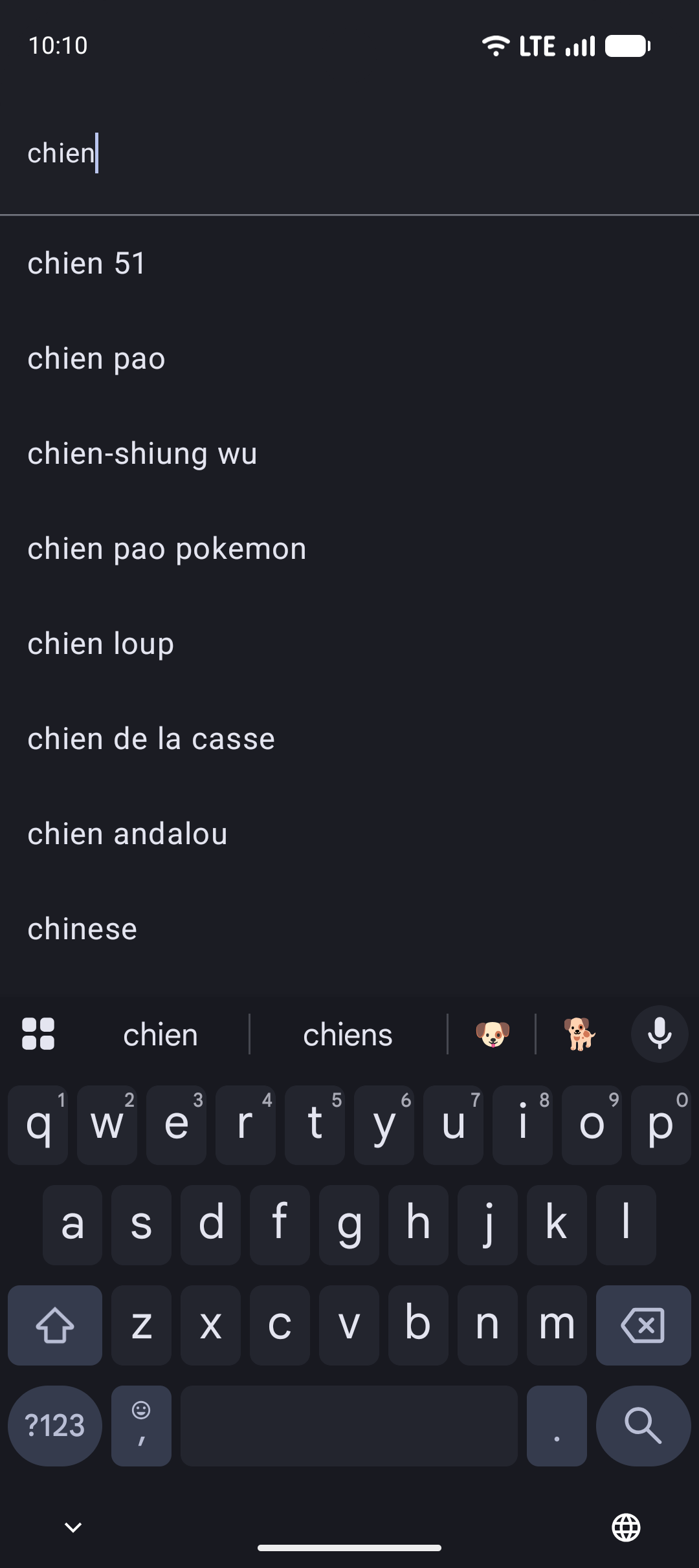Insert the "chiens" keyboard suggestion
Image resolution: width=699 pixels, height=1568 pixels.
point(348,1035)
